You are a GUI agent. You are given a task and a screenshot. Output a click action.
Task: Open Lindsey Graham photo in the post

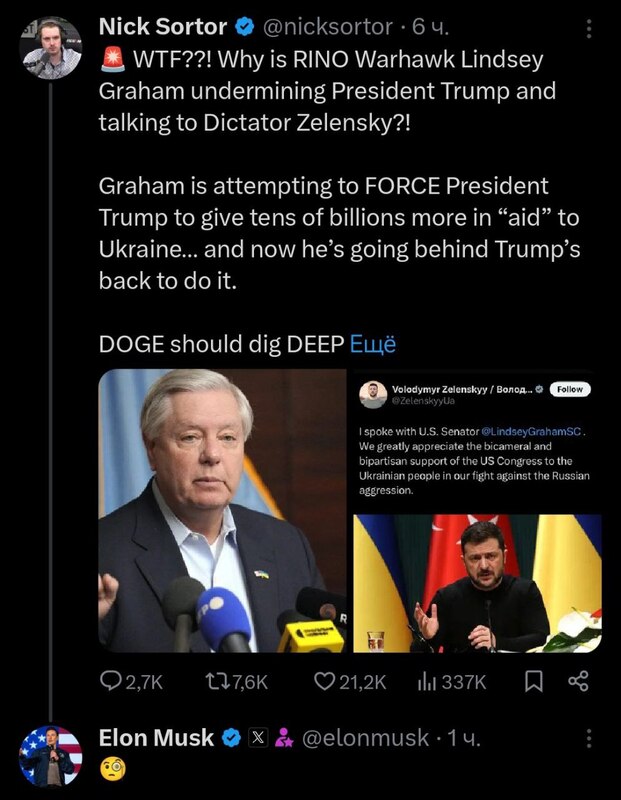point(222,512)
